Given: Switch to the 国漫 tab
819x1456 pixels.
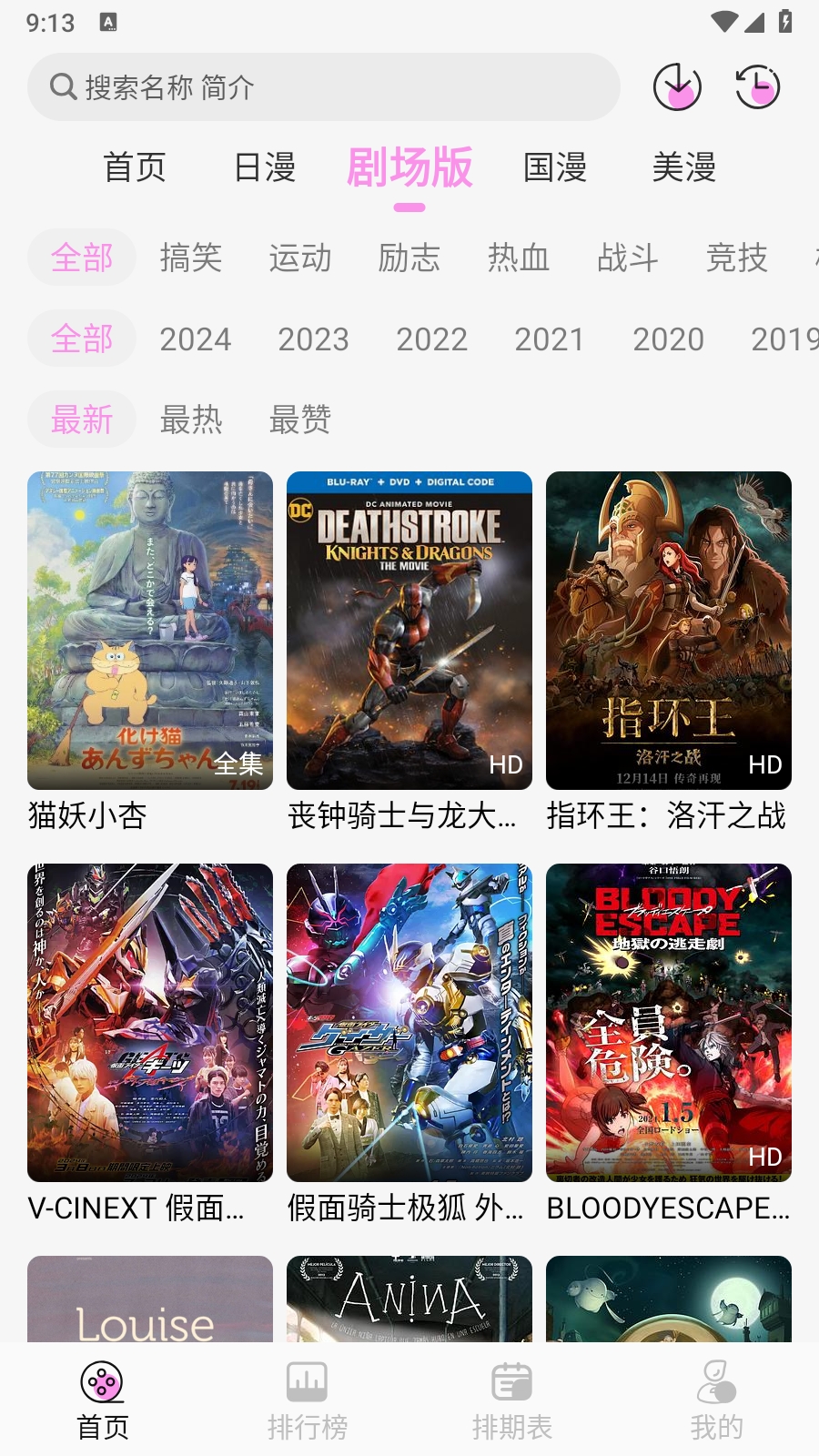Looking at the screenshot, I should click(553, 167).
